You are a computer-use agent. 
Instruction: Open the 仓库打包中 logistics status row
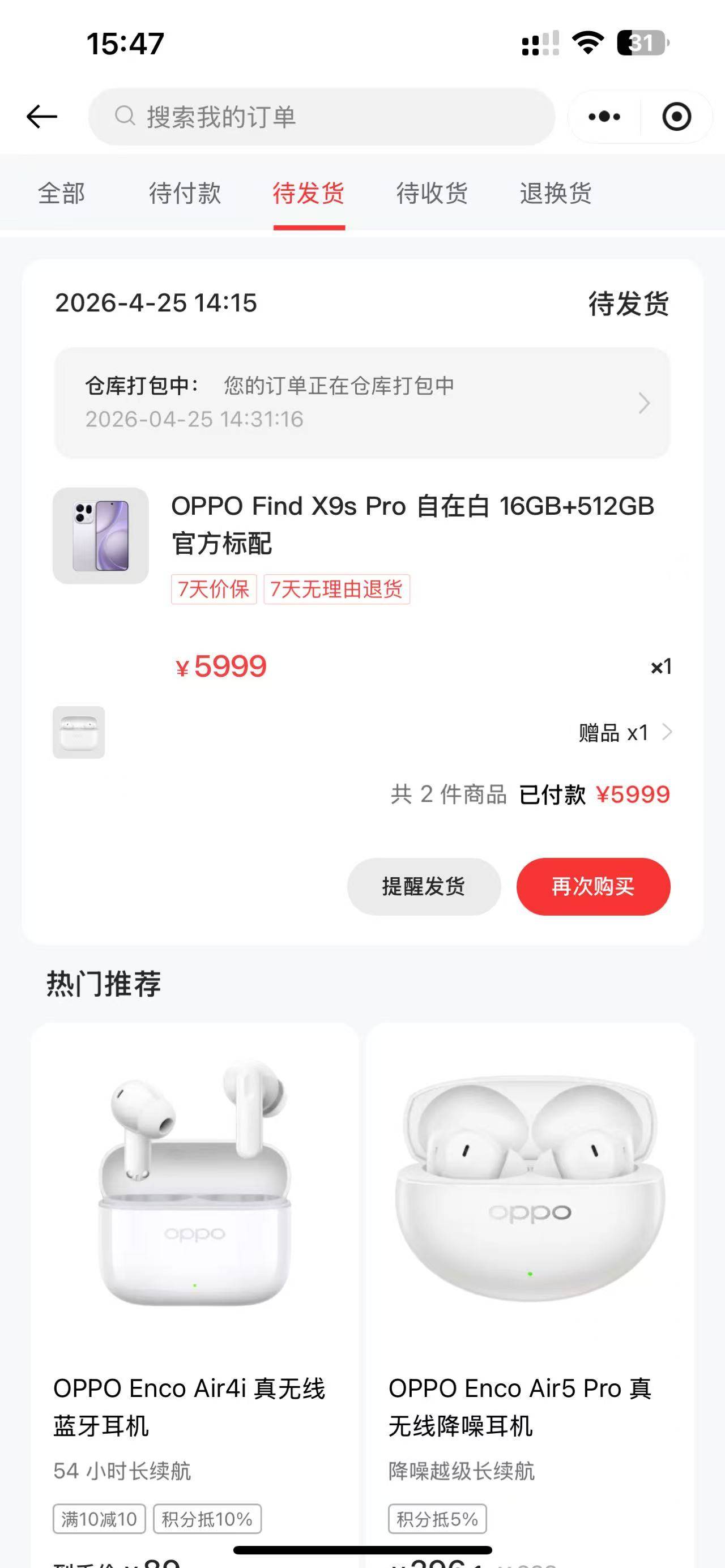362,403
